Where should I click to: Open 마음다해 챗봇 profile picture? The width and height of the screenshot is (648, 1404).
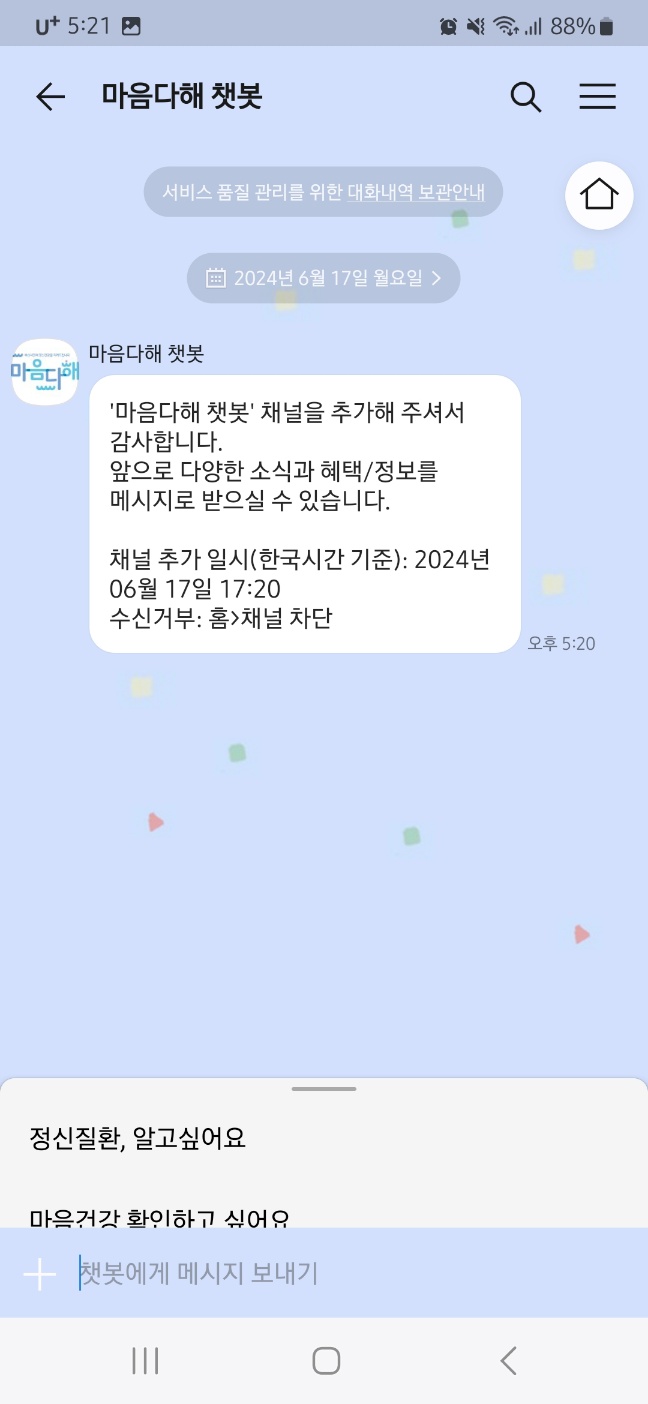[45, 372]
